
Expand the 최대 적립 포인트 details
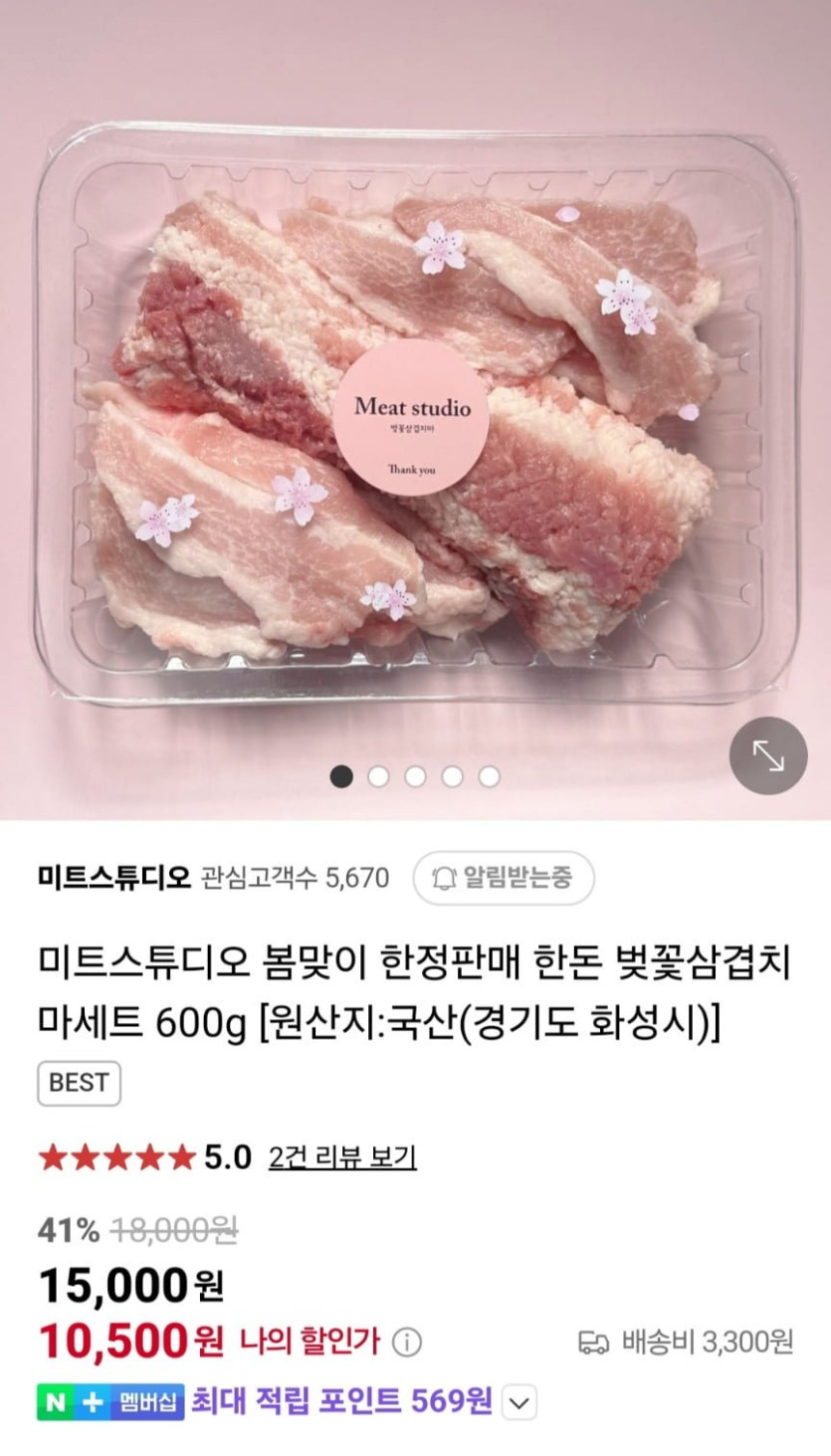[x=519, y=1403]
